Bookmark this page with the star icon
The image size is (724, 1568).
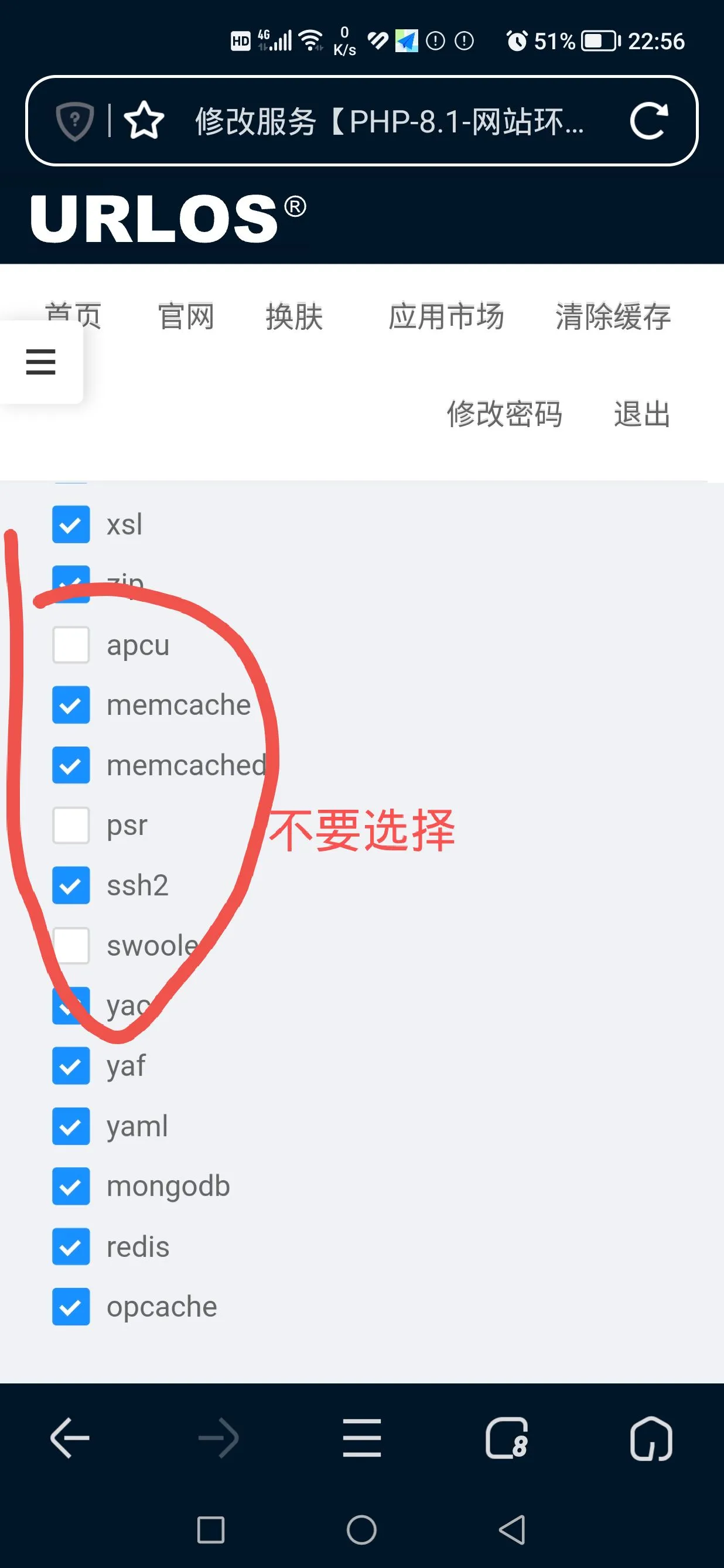tap(144, 121)
